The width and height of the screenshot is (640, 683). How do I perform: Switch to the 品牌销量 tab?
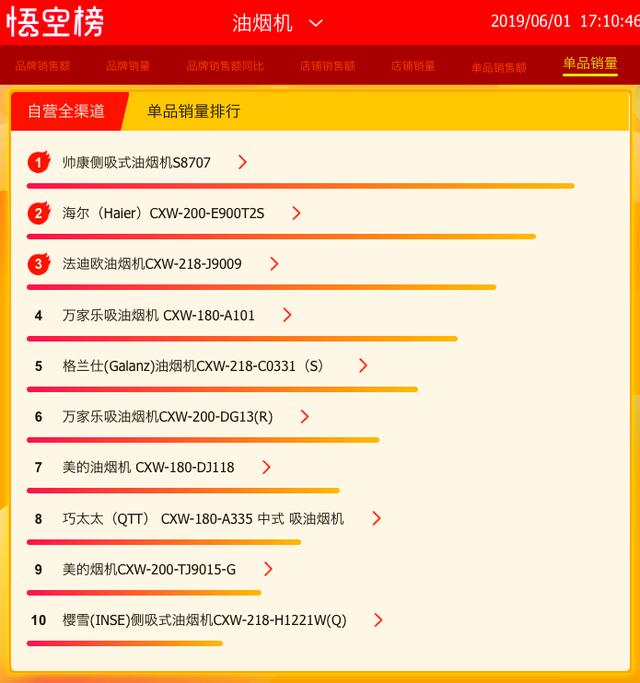click(x=128, y=66)
